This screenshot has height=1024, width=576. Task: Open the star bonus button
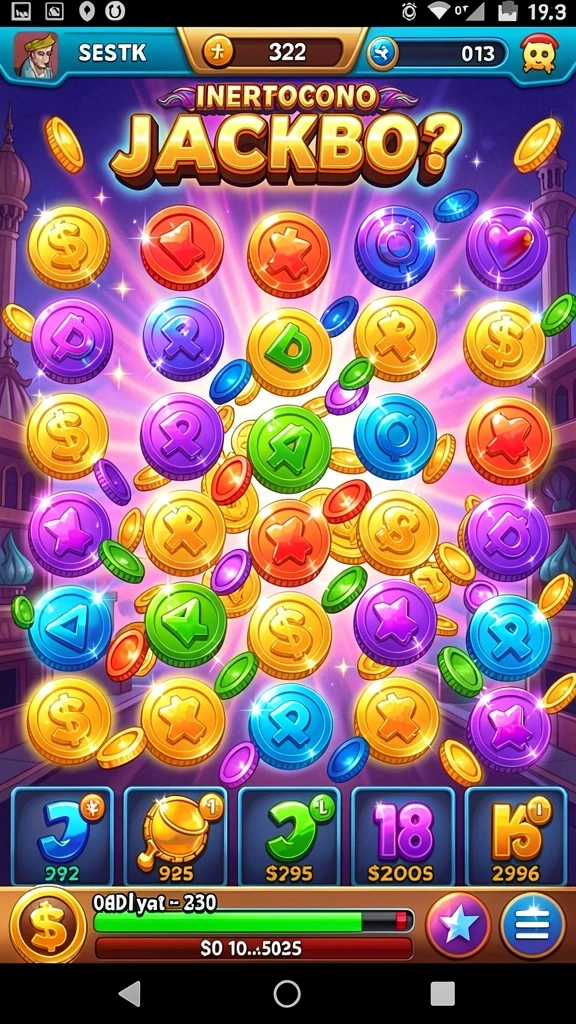click(x=458, y=925)
